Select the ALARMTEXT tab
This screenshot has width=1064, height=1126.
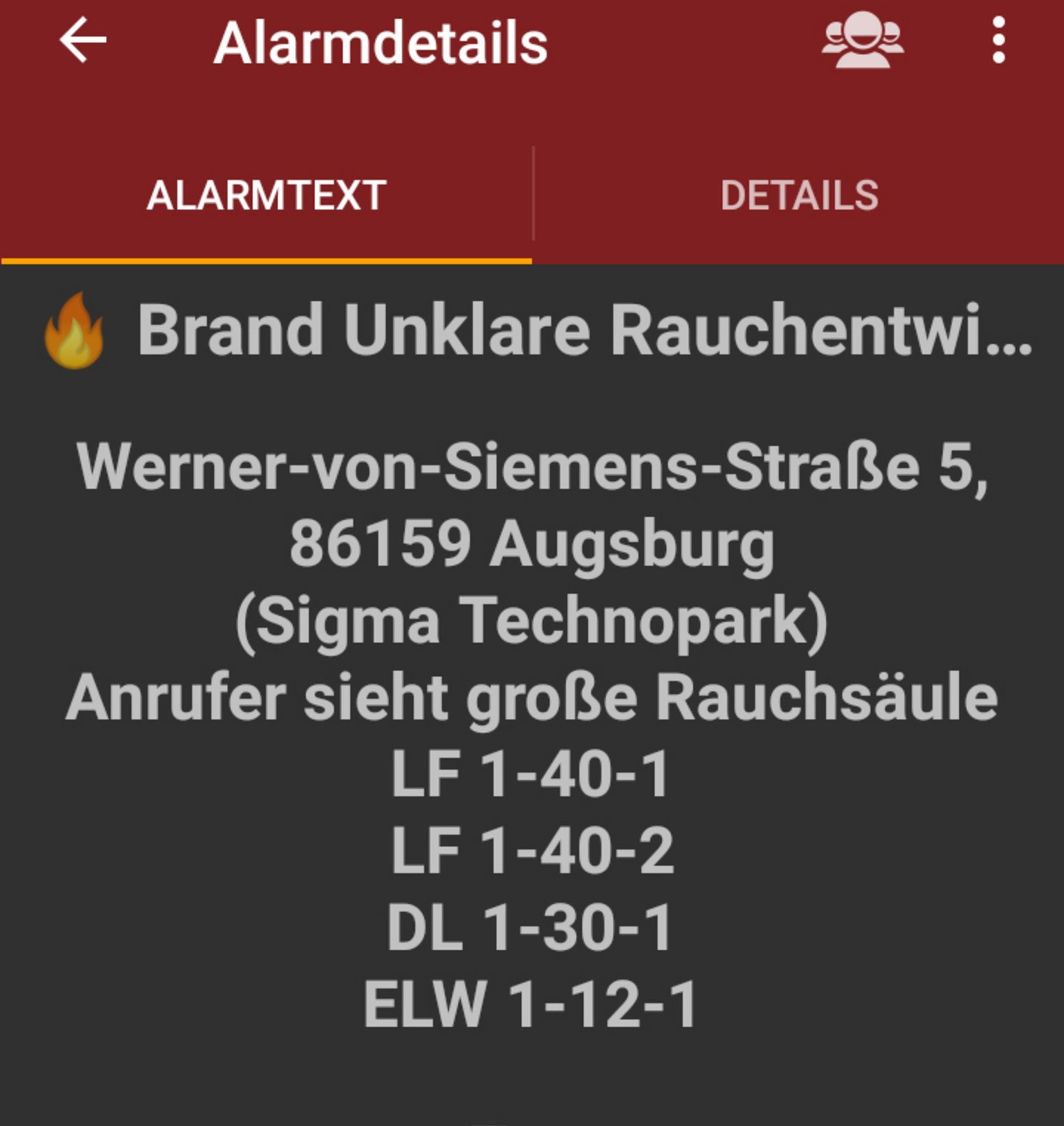tap(267, 196)
